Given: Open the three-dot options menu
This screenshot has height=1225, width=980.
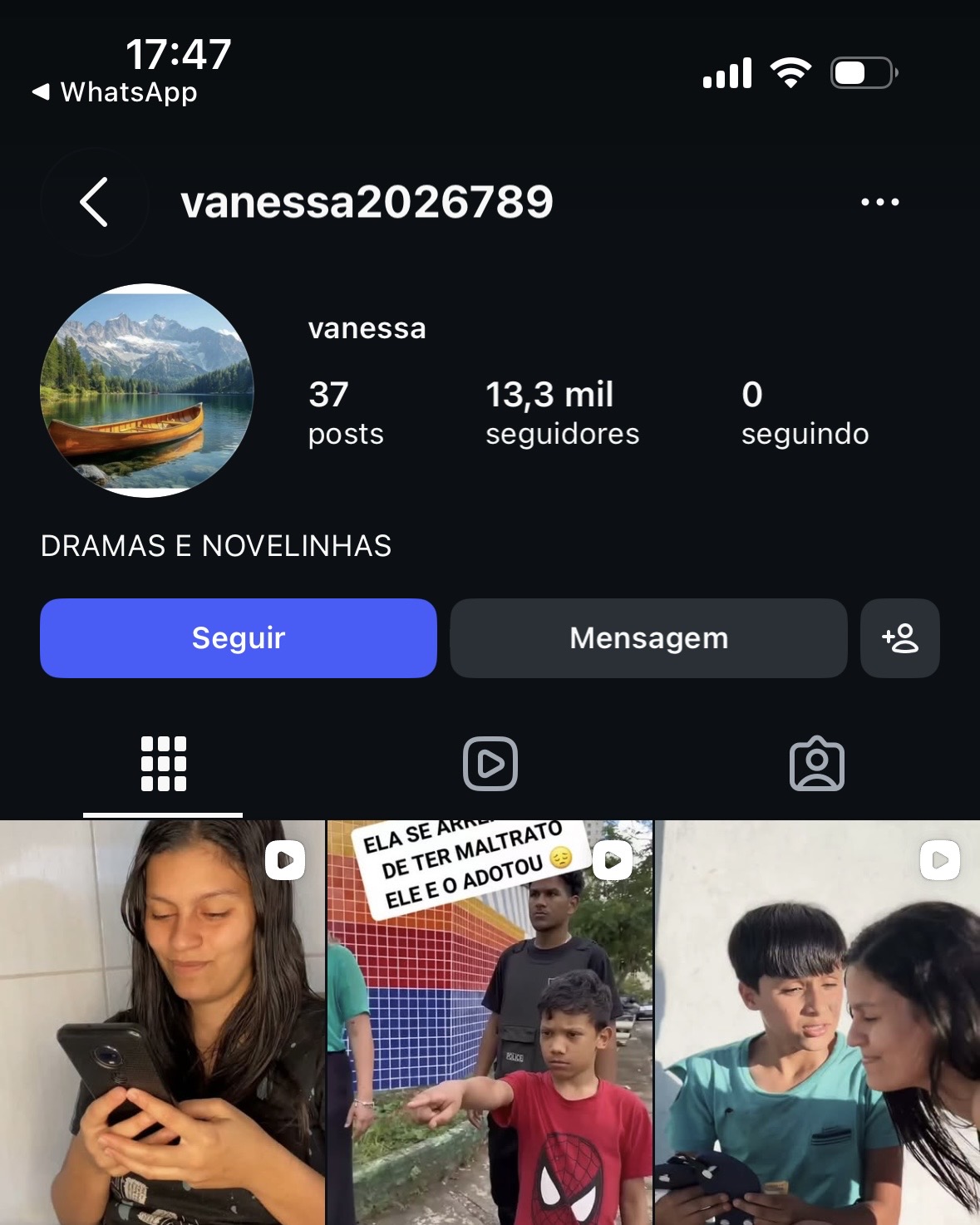Looking at the screenshot, I should pos(879,202).
